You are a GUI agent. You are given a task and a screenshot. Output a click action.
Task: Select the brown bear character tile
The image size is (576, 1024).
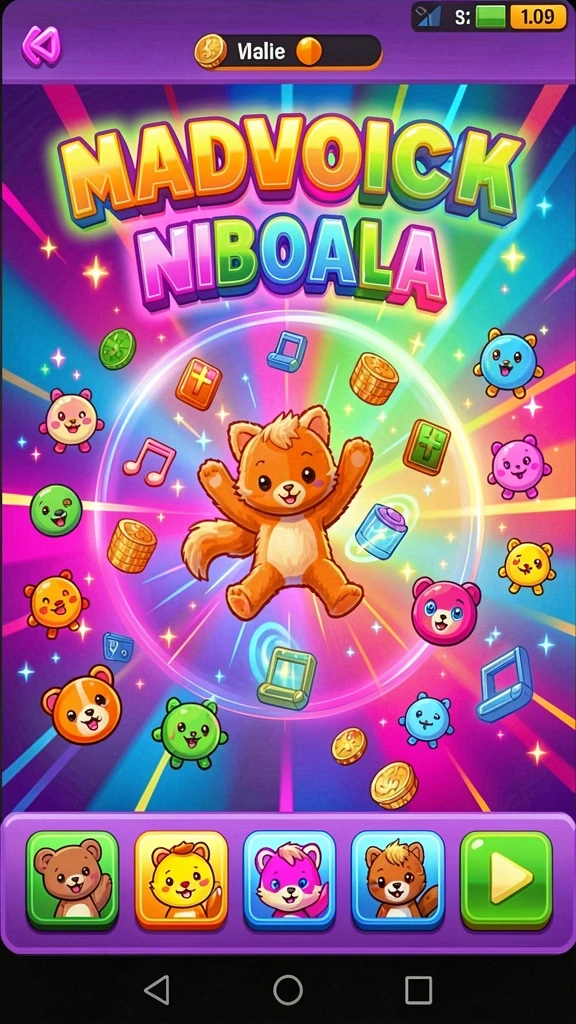(x=72, y=880)
